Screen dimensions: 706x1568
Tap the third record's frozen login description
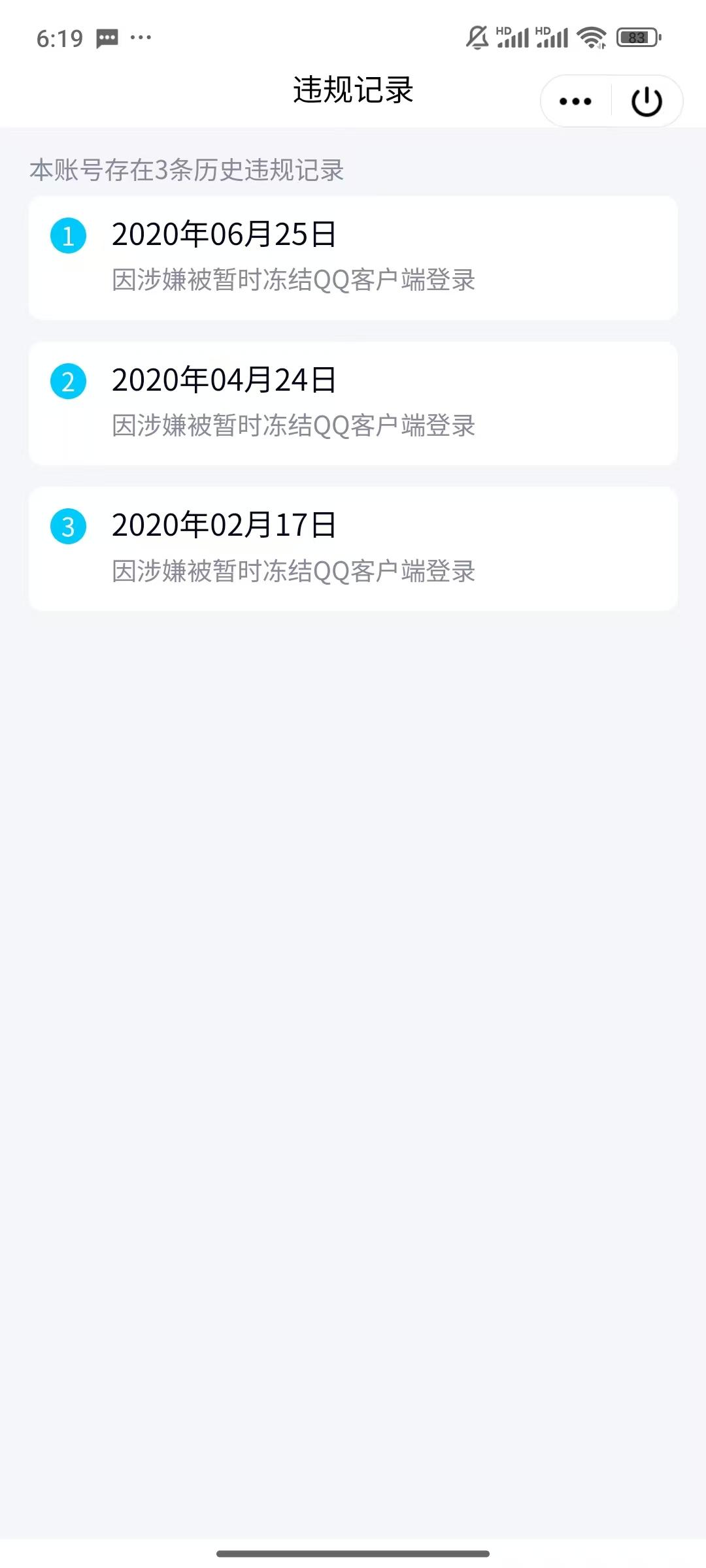(x=294, y=572)
